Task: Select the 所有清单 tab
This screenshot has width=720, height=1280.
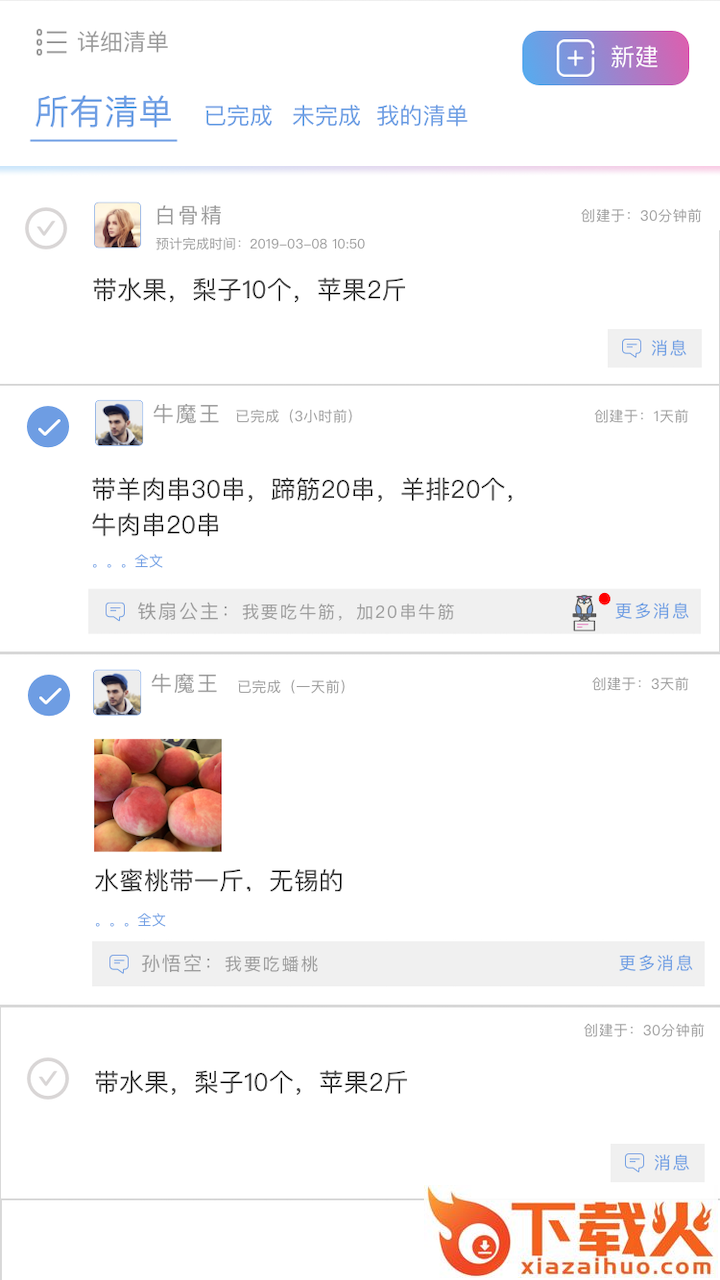Action: 103,113
